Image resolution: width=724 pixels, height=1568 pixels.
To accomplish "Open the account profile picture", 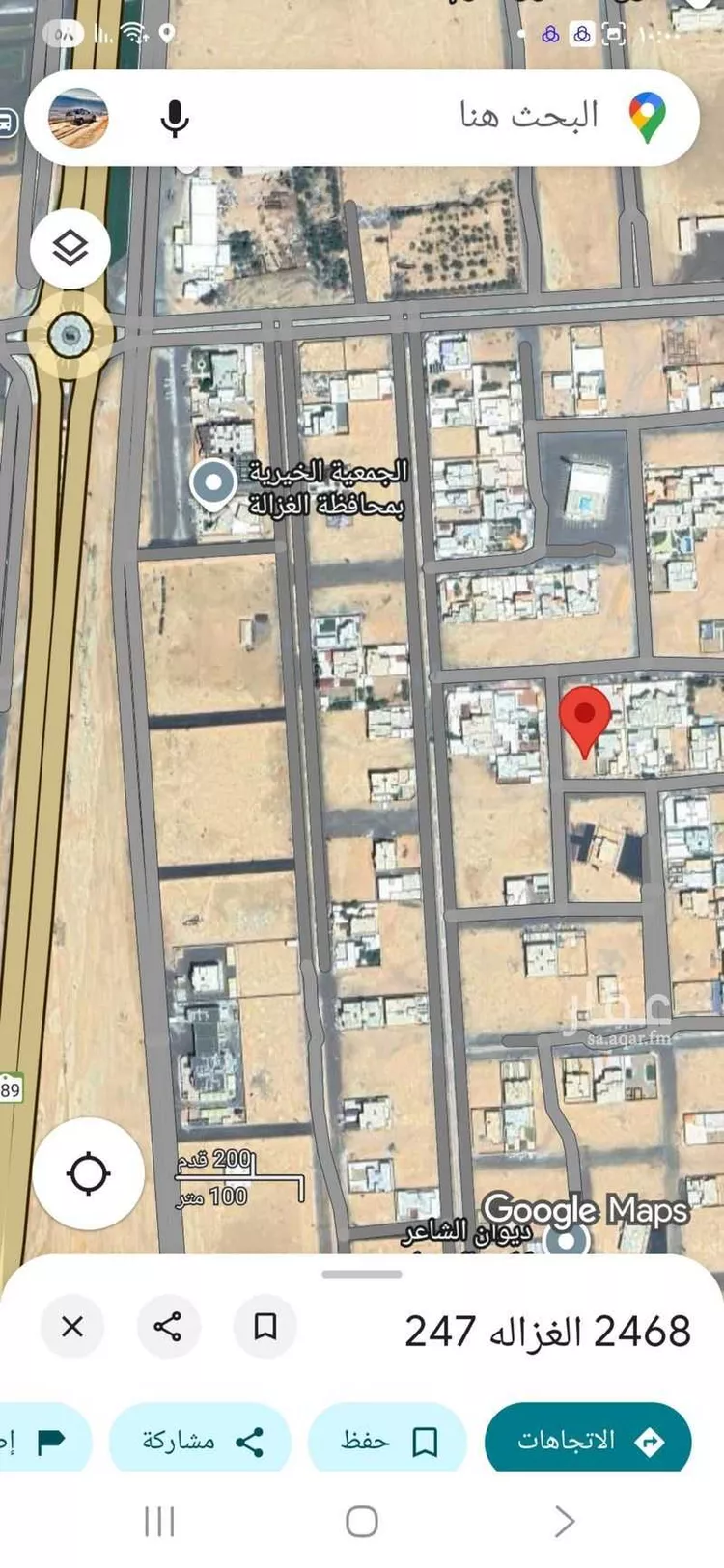I will pyautogui.click(x=78, y=118).
